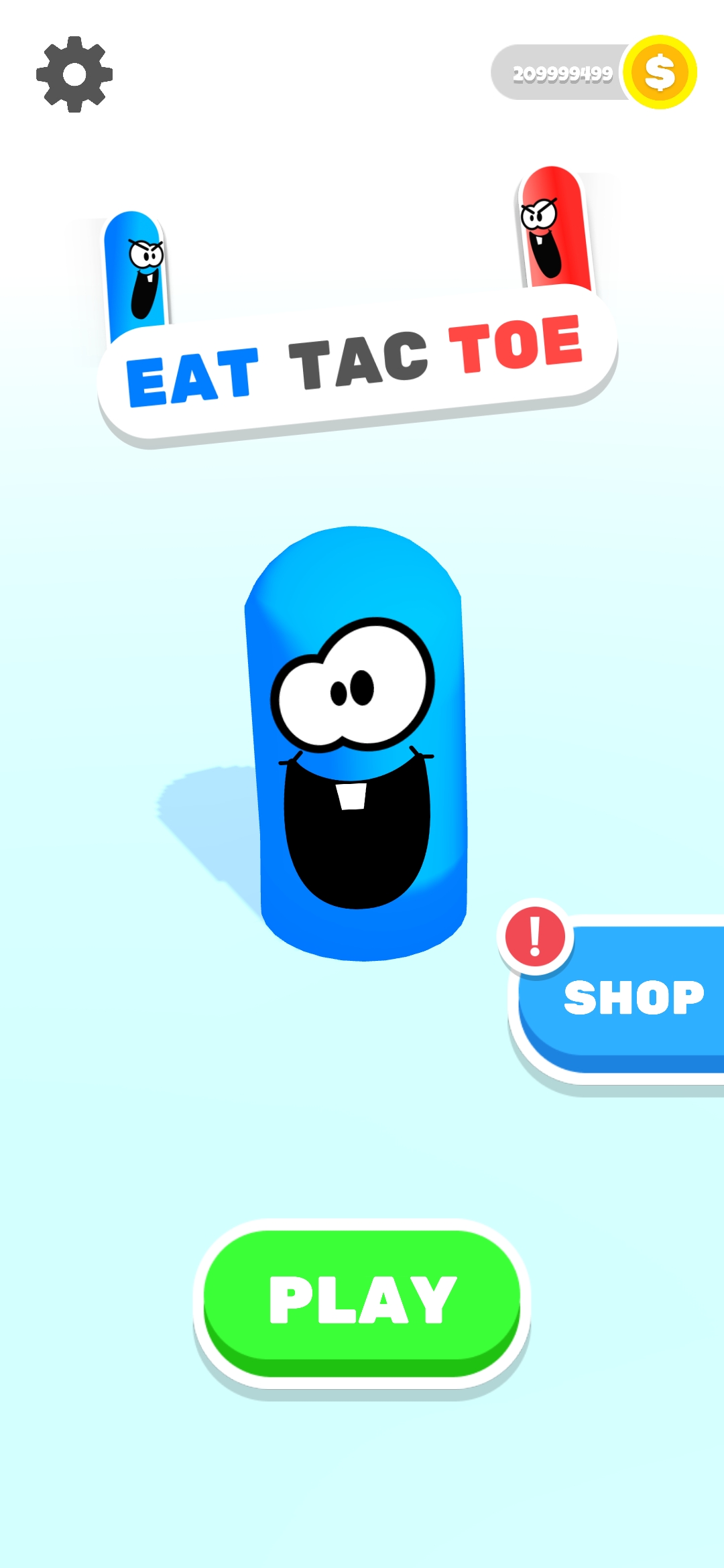Tap the dollar coin icon
The width and height of the screenshot is (724, 1568).
[660, 72]
